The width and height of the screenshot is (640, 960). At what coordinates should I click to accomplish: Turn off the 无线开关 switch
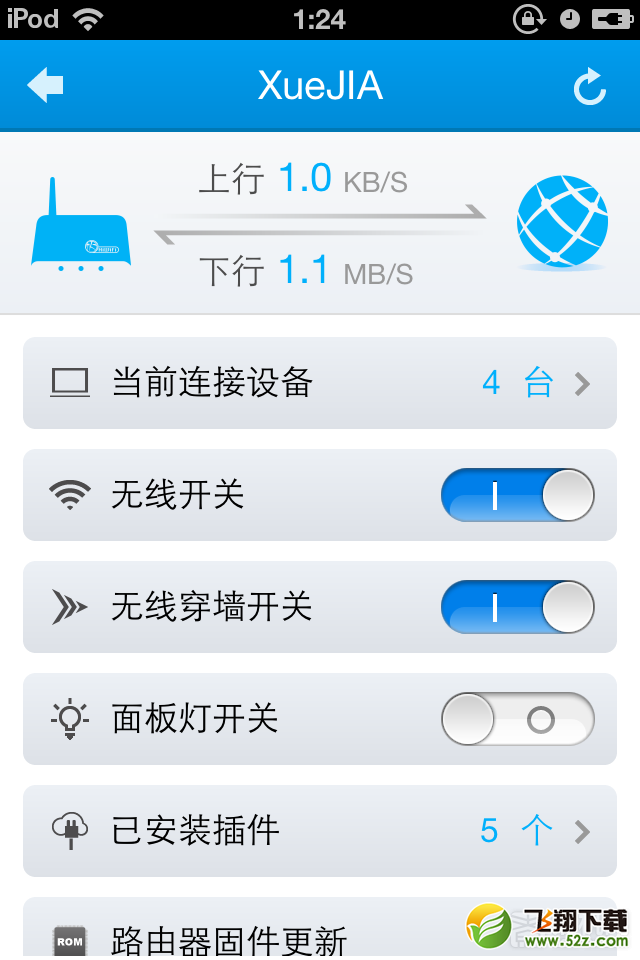517,495
